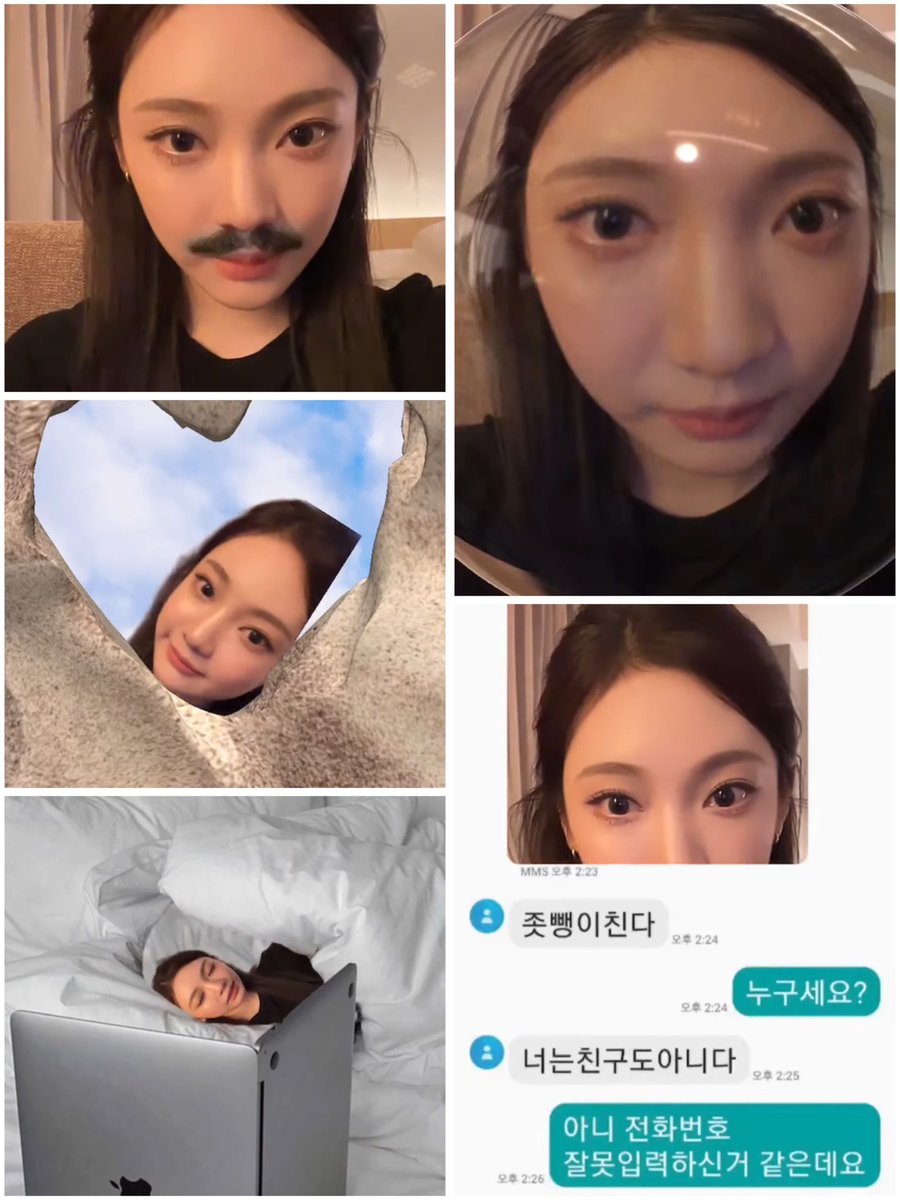Select the gray "좃뺑이친다" message bubble
This screenshot has height=1200, width=900.
590,919
